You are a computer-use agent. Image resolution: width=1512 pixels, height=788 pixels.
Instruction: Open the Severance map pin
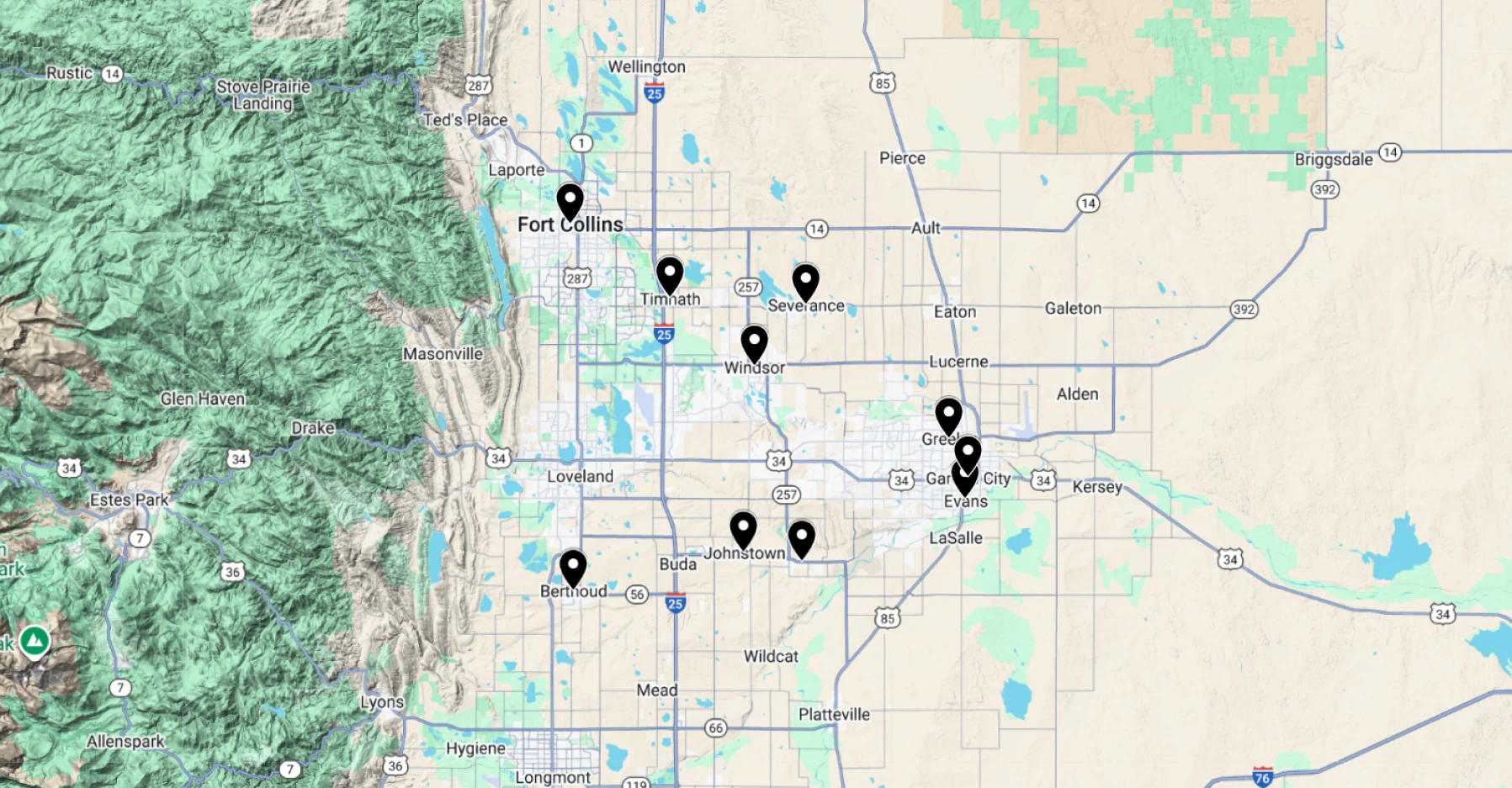[x=806, y=280]
